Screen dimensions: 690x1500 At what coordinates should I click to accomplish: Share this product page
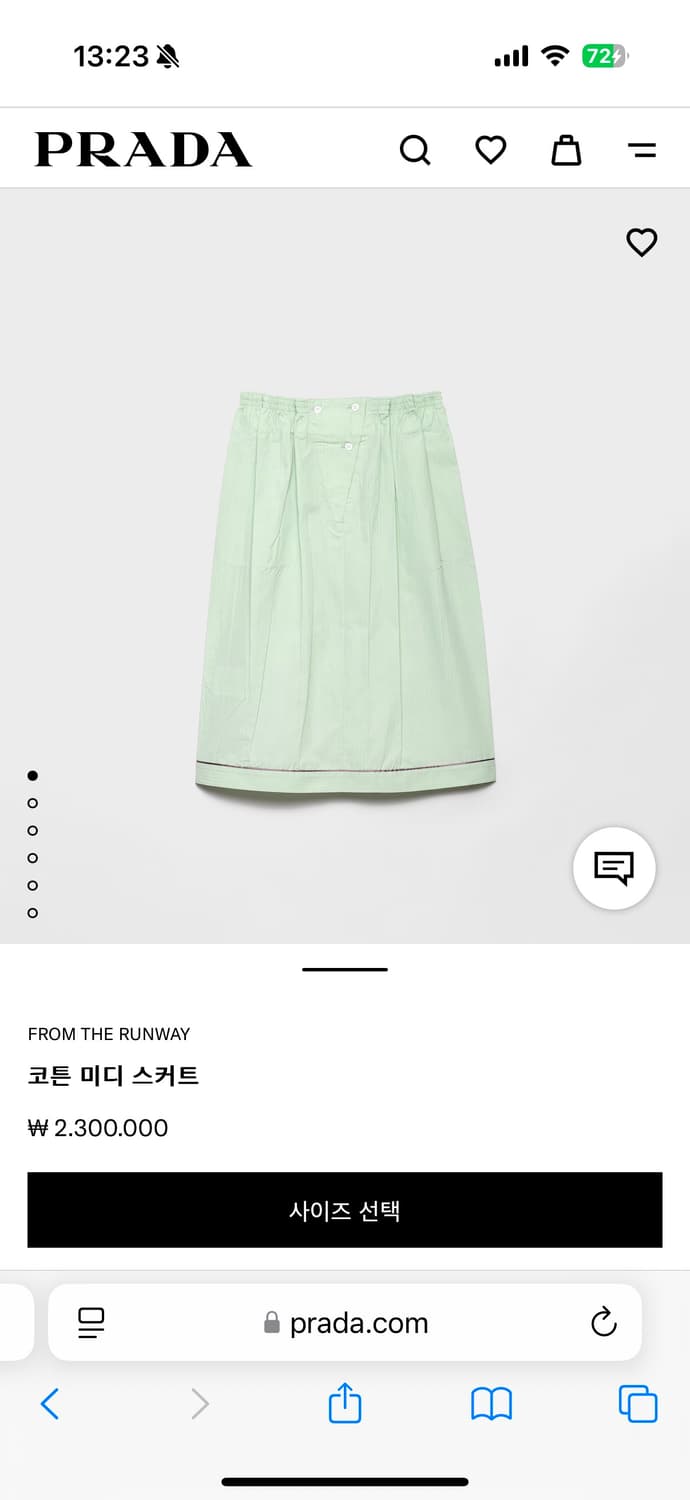(345, 1403)
